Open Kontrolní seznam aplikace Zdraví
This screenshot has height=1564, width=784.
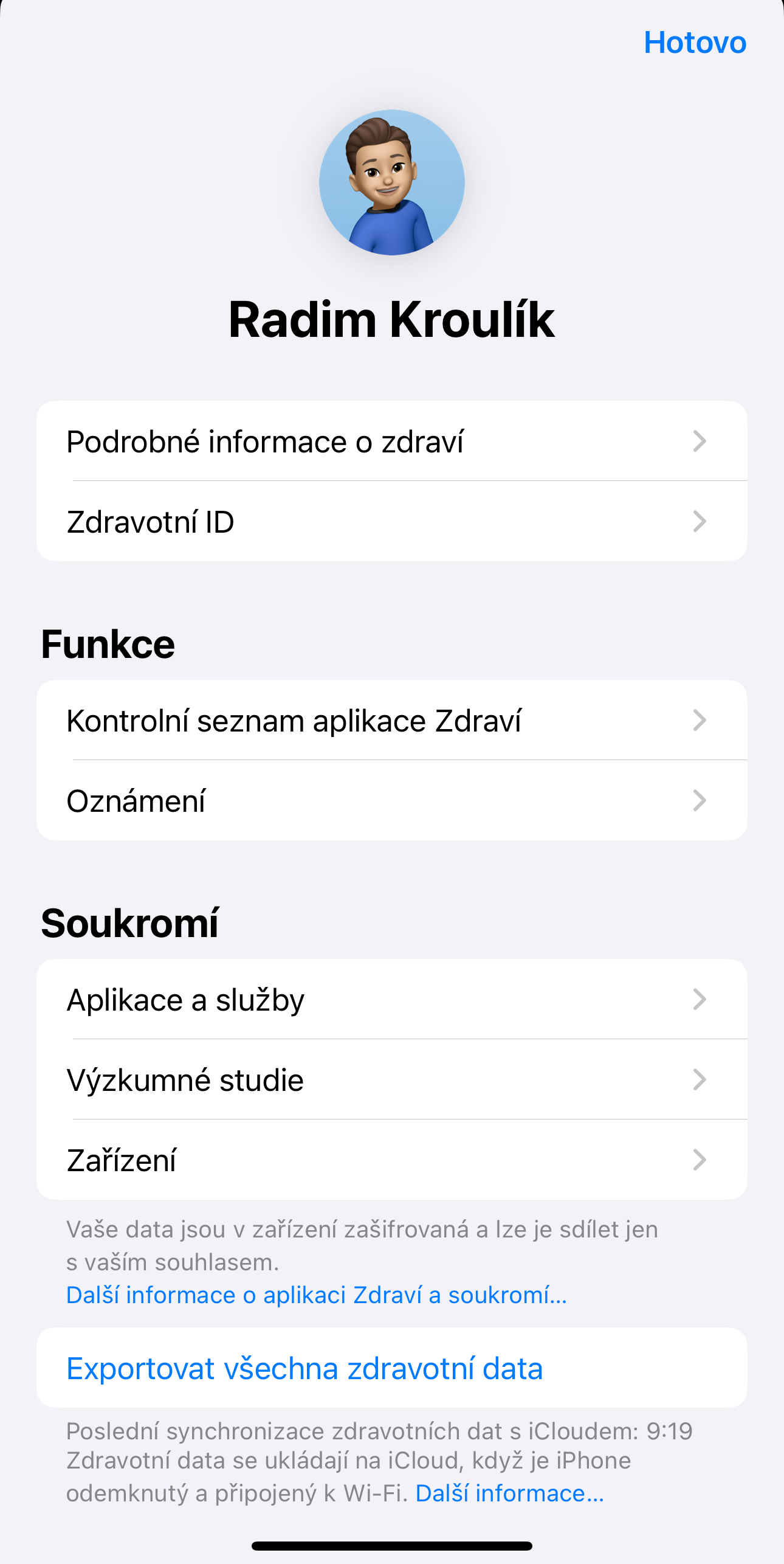[391, 721]
